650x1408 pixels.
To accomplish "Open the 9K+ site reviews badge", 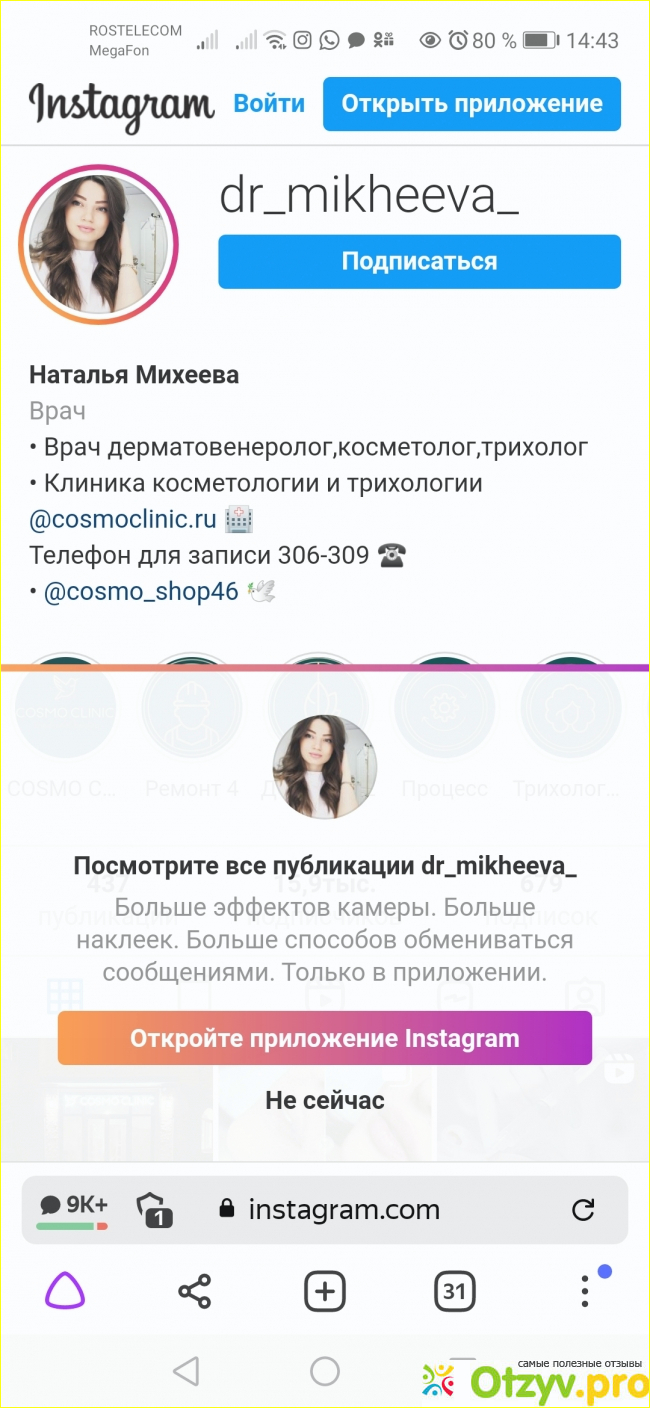I will [73, 1209].
